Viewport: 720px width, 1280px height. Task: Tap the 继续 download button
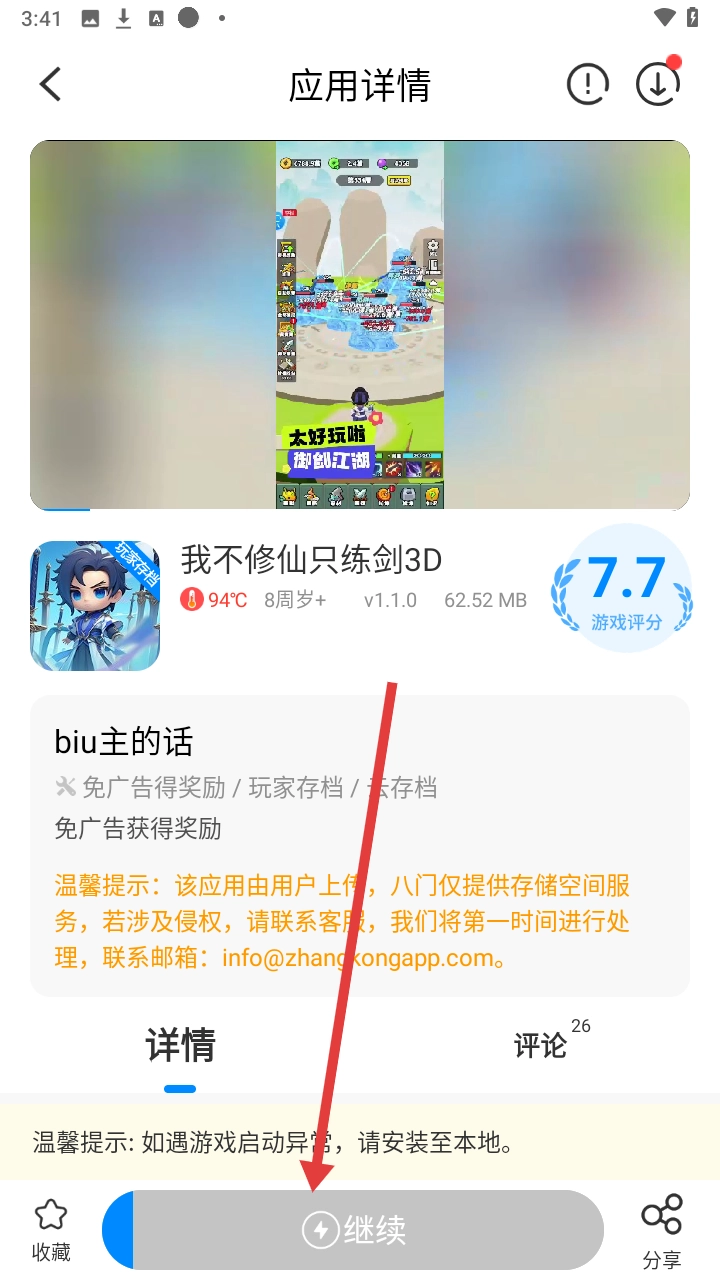(x=354, y=1230)
